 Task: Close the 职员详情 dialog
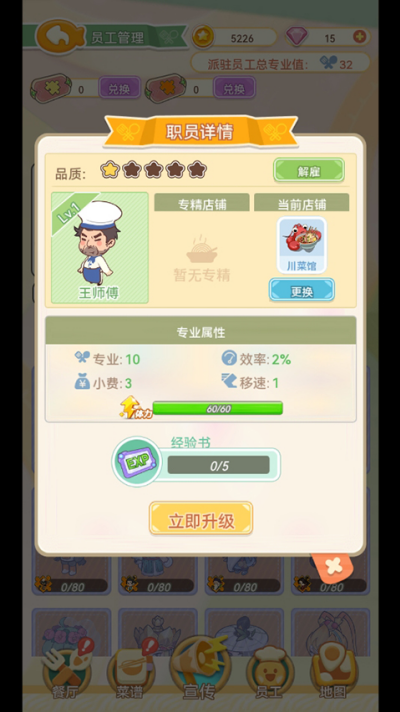coord(333,566)
